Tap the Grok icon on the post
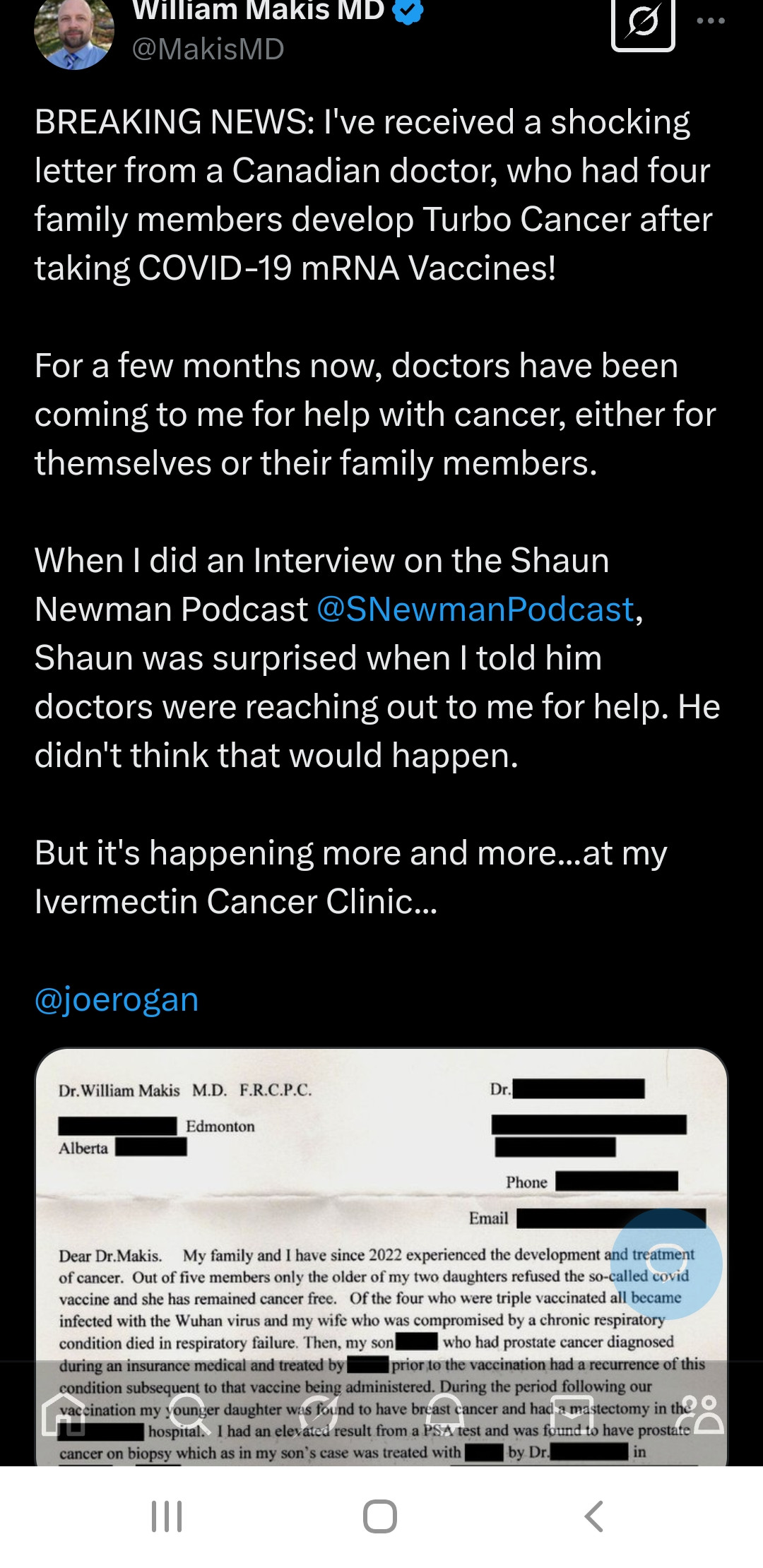763x1568 pixels. click(643, 23)
